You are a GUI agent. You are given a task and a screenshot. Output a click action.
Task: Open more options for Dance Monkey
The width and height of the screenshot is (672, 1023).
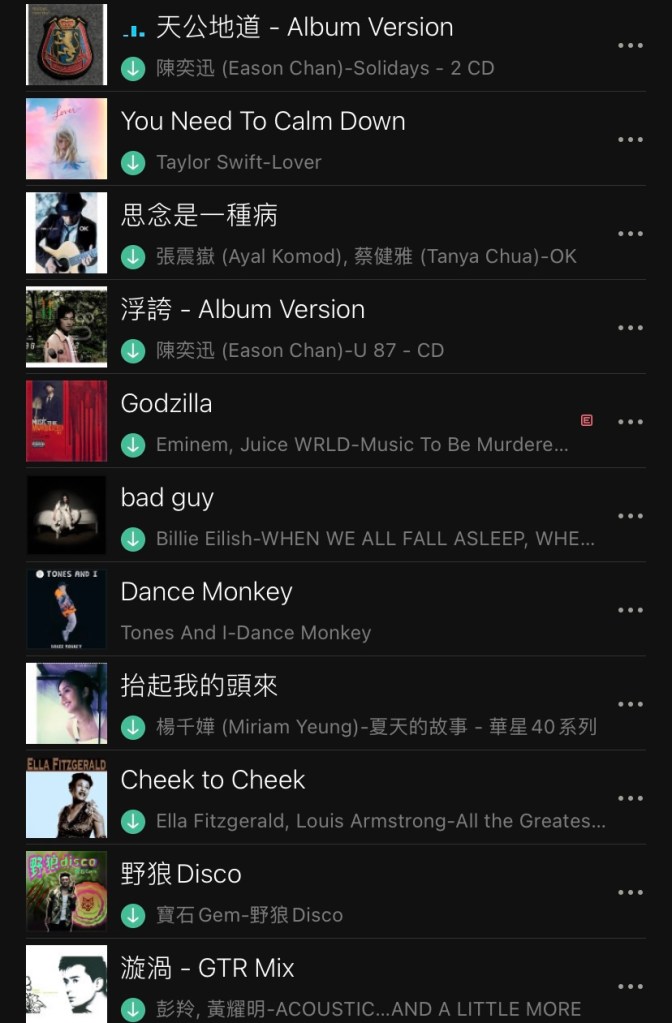[630, 610]
